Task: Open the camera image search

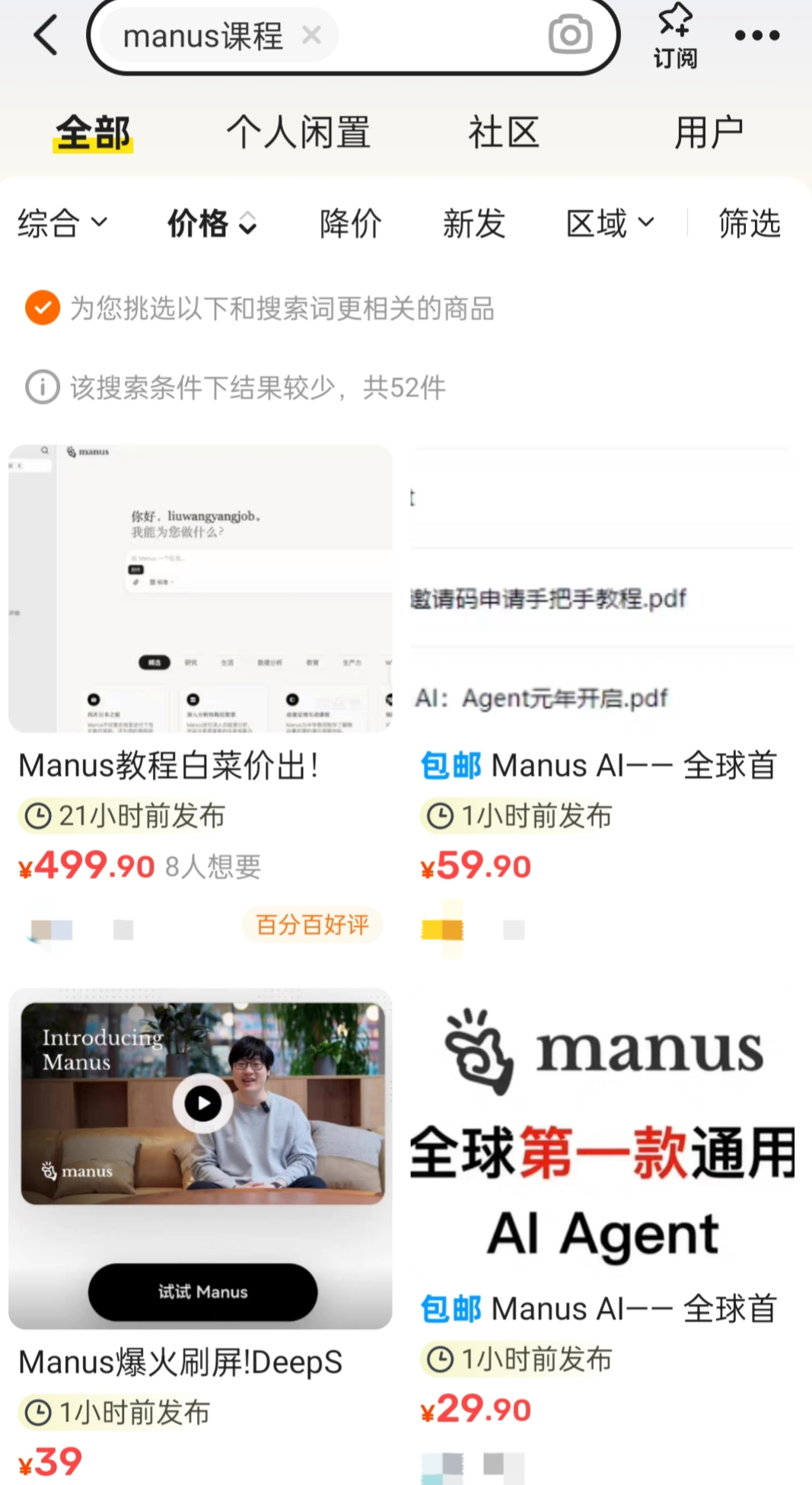Action: tap(570, 35)
